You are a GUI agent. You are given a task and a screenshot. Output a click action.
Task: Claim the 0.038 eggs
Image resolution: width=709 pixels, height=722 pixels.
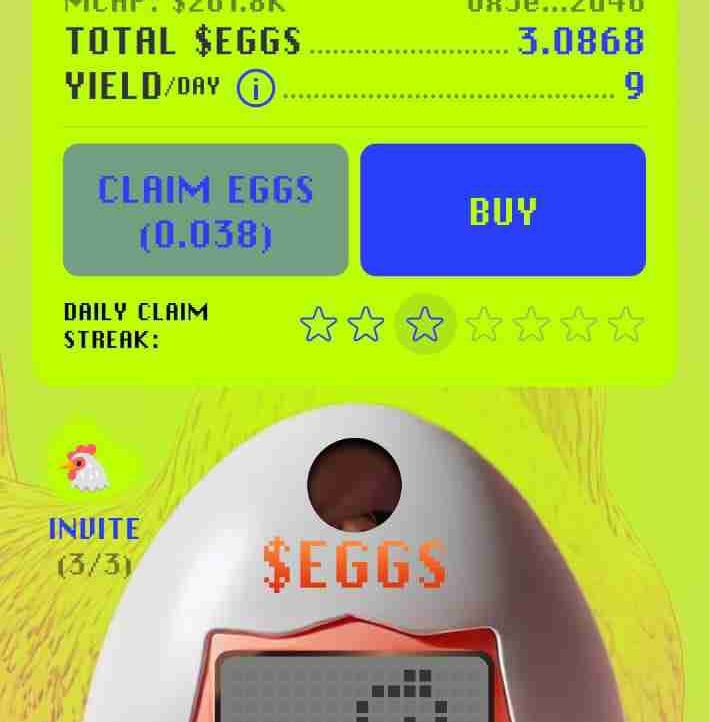click(x=205, y=210)
